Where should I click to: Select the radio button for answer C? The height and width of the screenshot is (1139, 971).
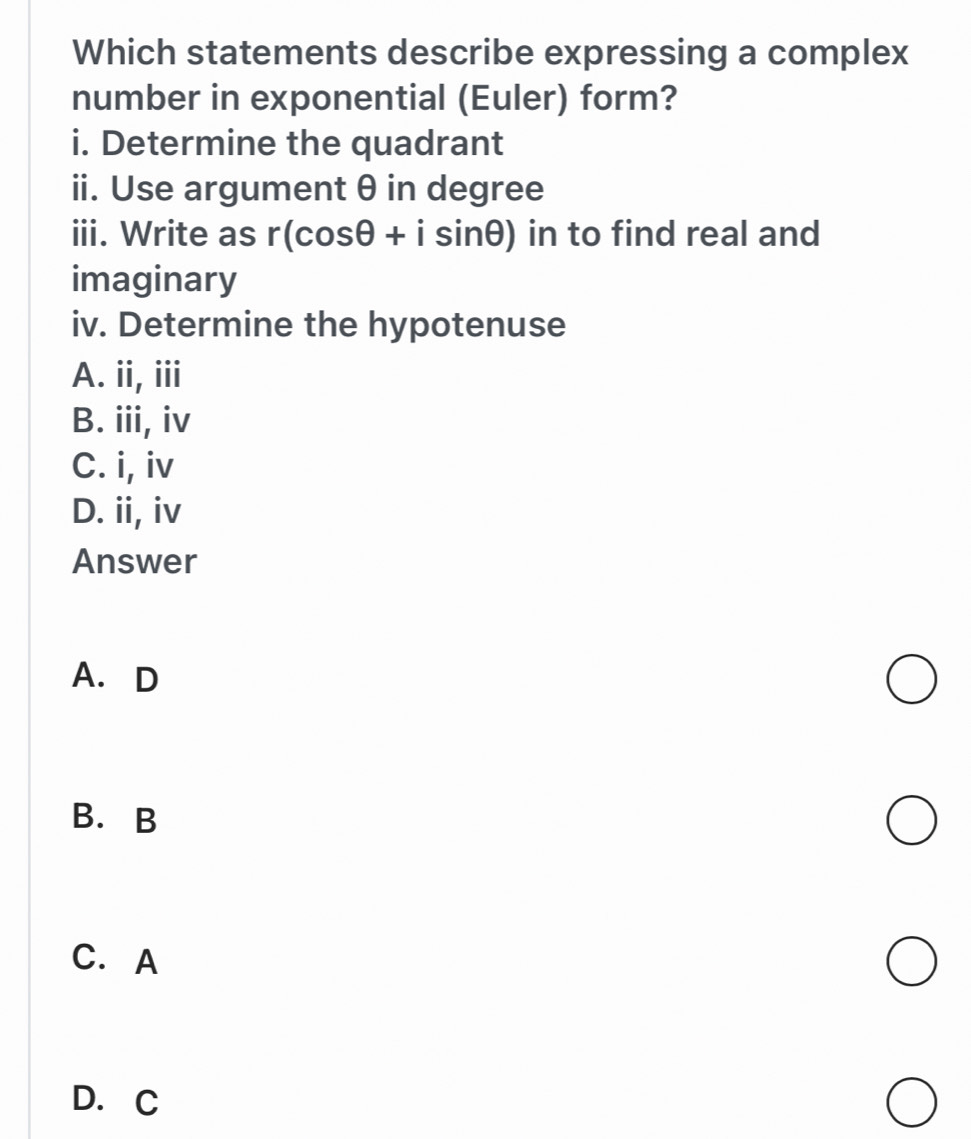click(x=909, y=962)
